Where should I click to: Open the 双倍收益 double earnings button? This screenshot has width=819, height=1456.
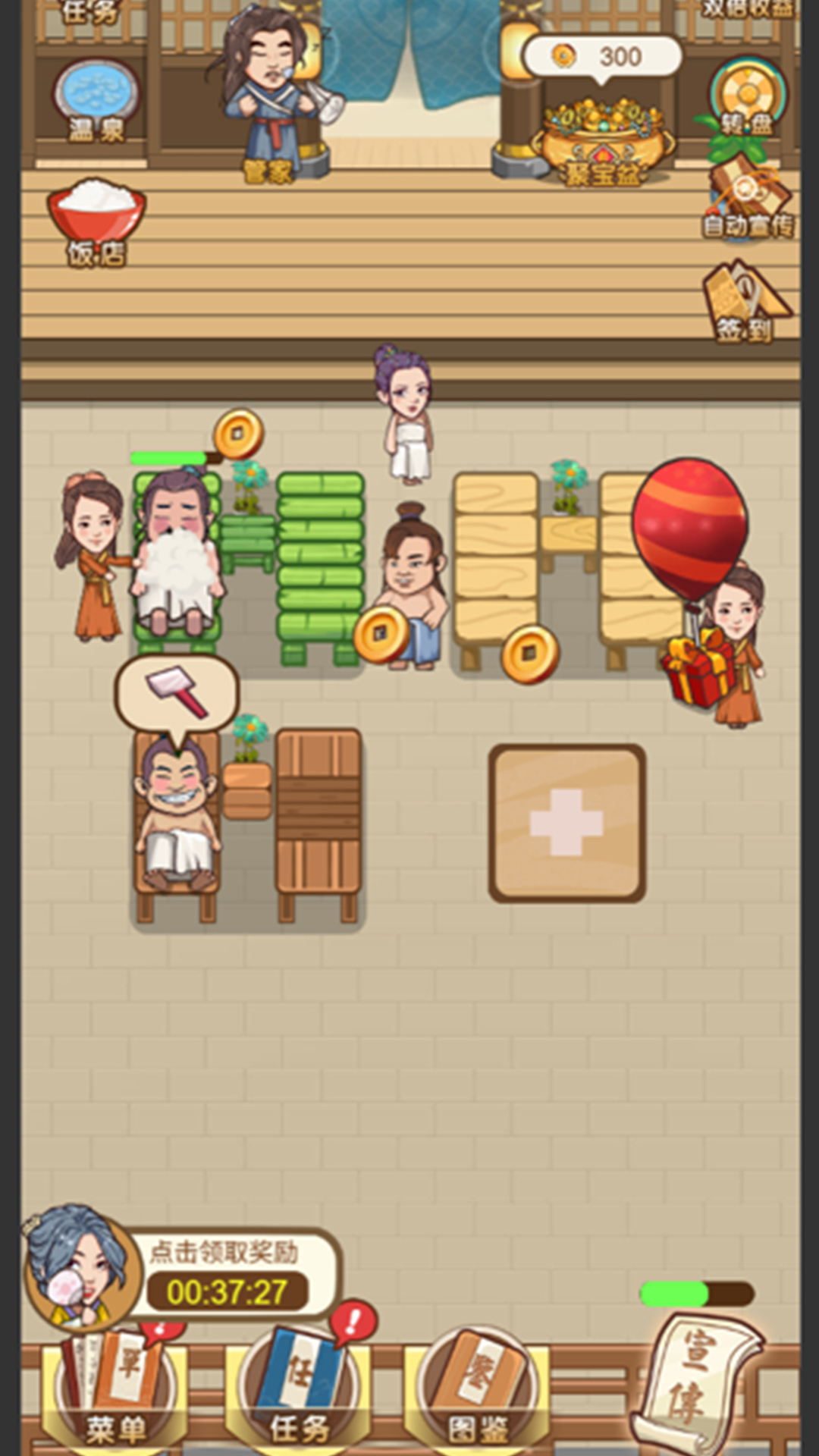pyautogui.click(x=747, y=11)
